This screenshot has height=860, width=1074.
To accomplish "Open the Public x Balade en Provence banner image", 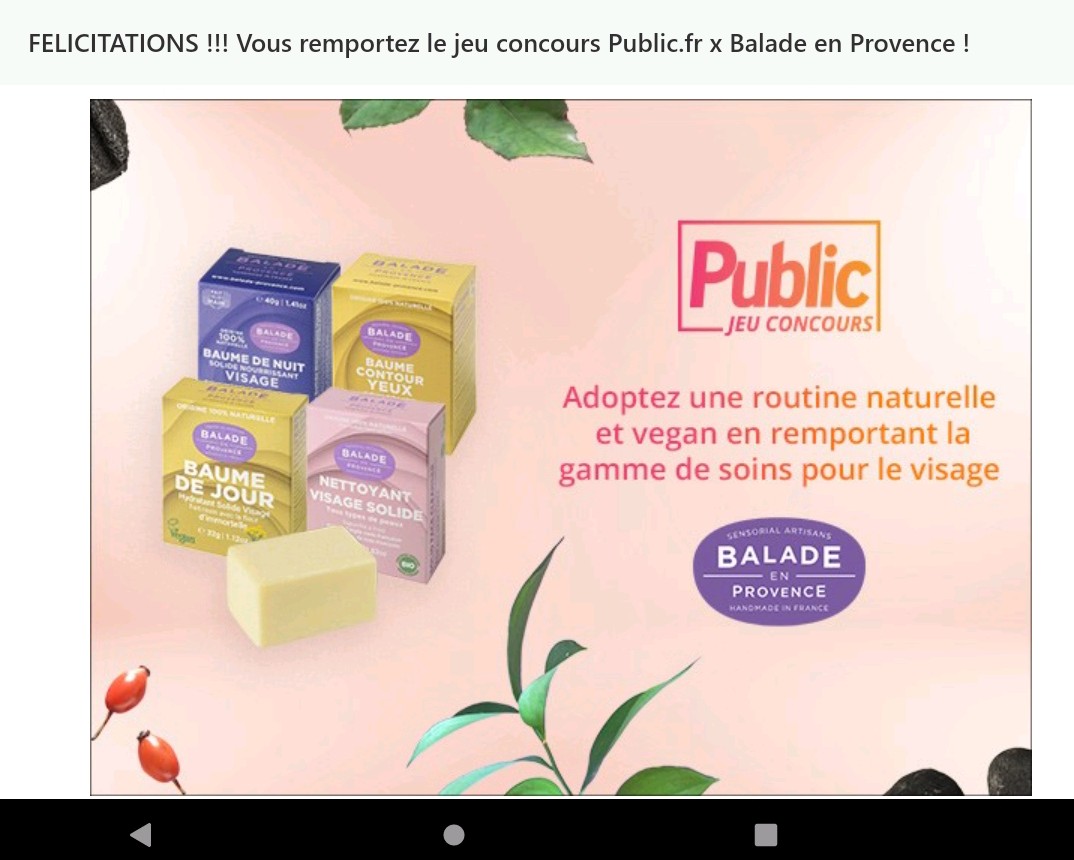I will tap(560, 447).
